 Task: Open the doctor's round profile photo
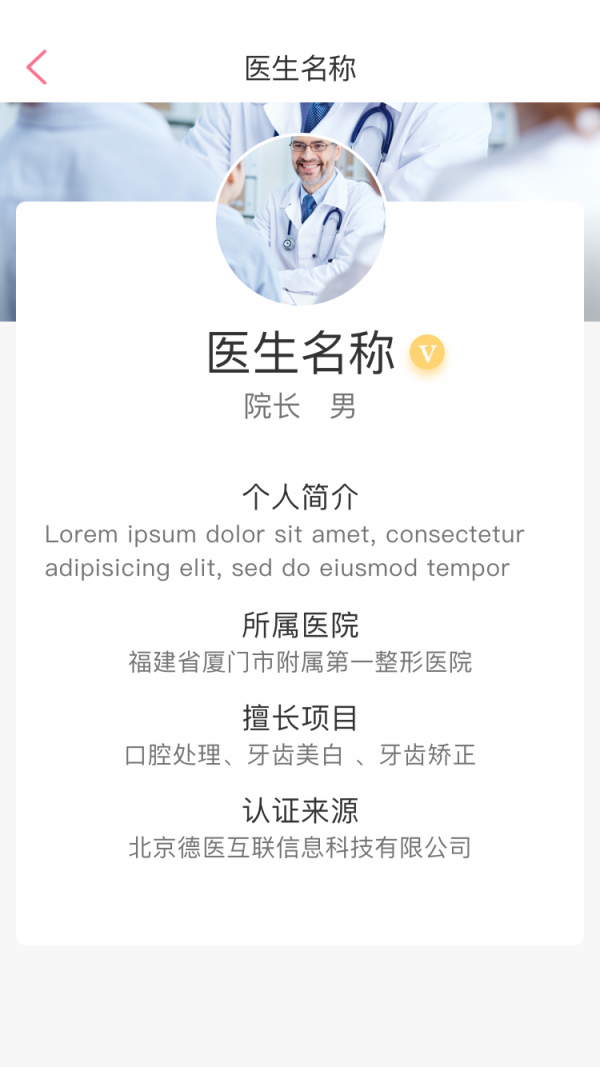coord(300,220)
